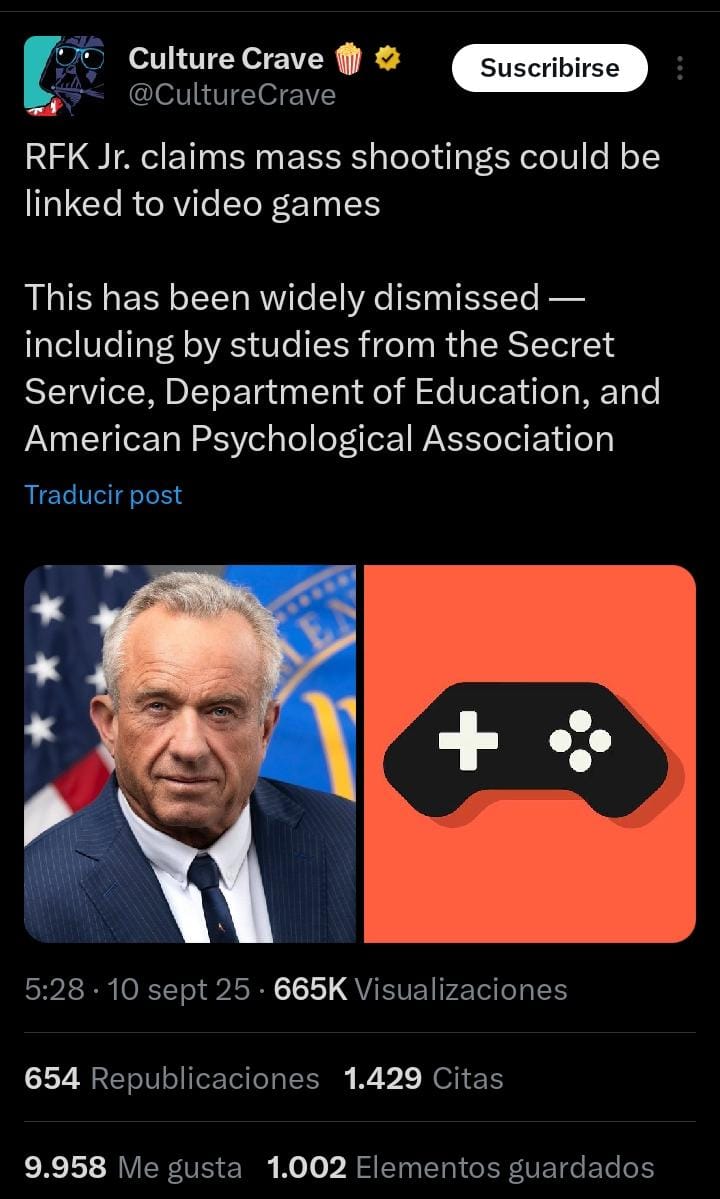View the 654 Republicaciones list

172,1078
